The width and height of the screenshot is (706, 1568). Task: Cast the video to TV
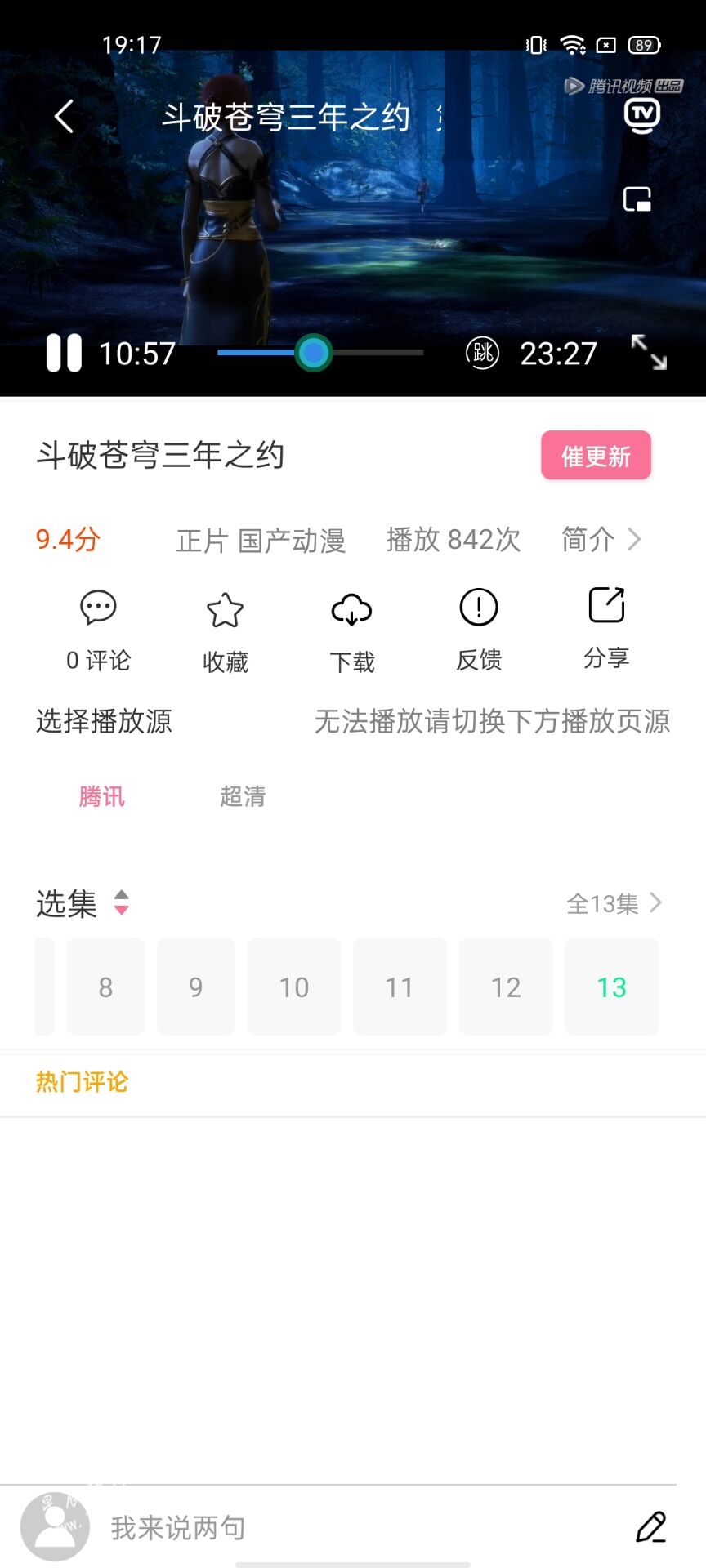pos(641,116)
